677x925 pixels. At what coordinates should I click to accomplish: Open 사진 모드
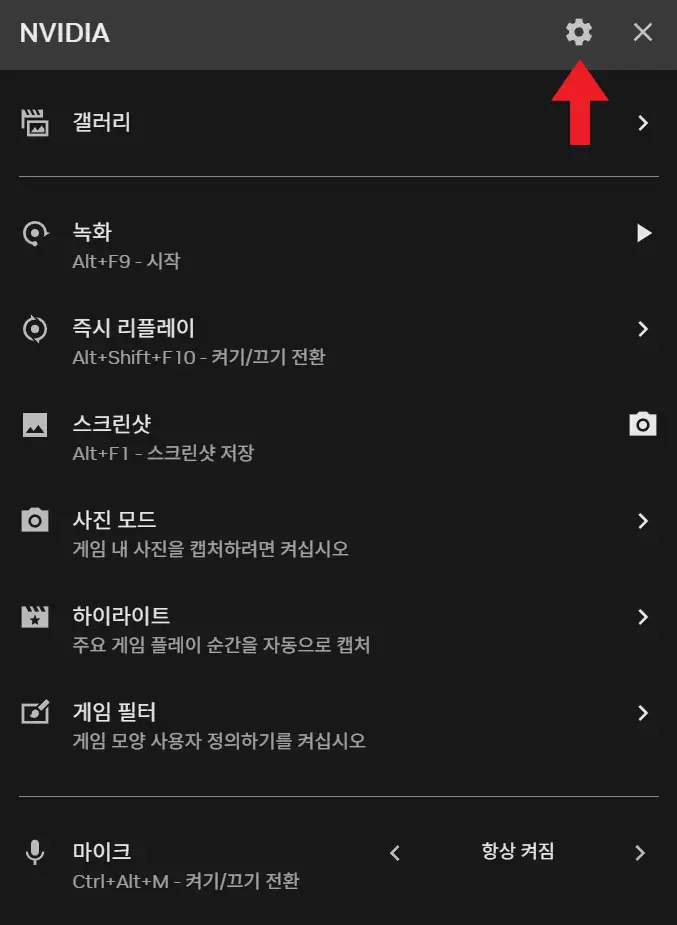tap(338, 534)
